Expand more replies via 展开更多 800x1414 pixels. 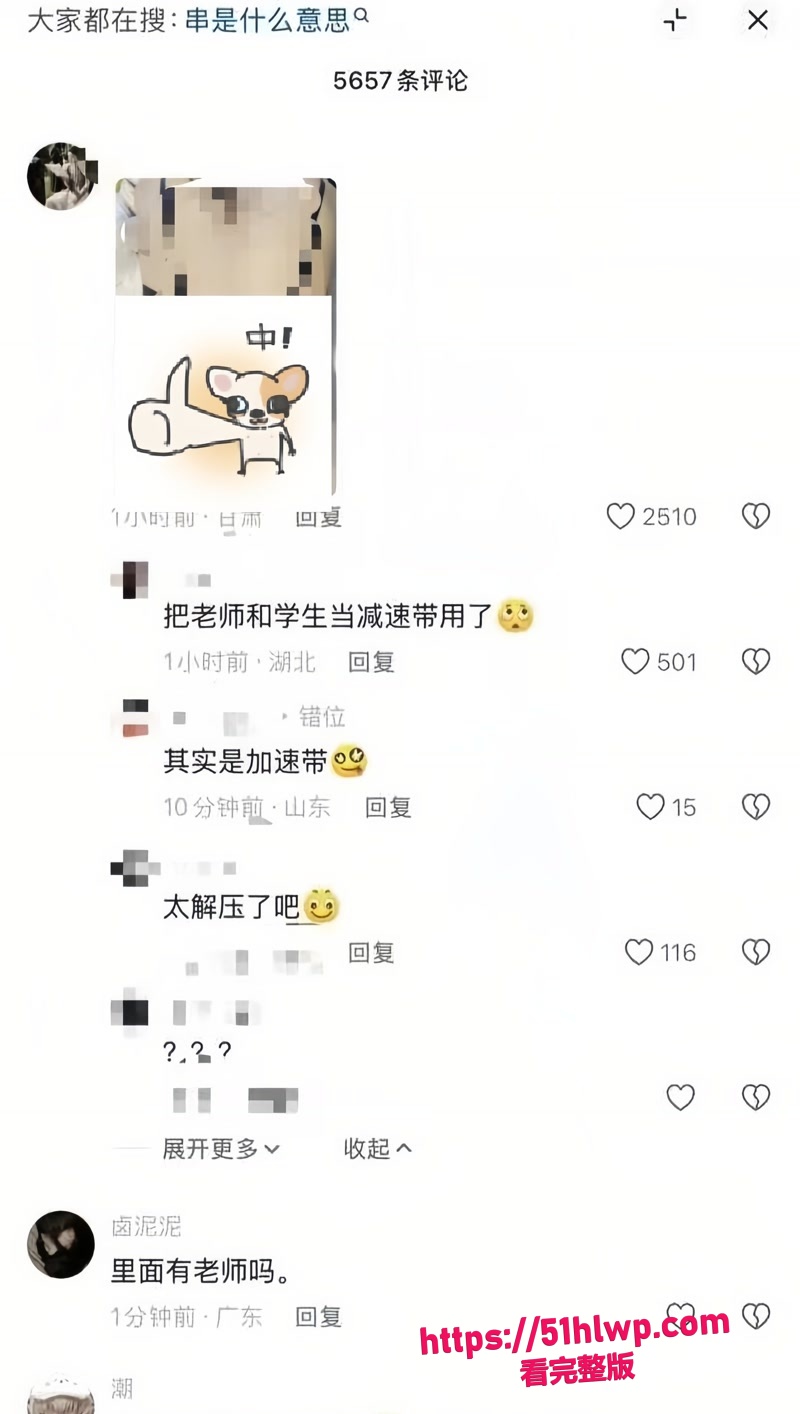(221, 1149)
